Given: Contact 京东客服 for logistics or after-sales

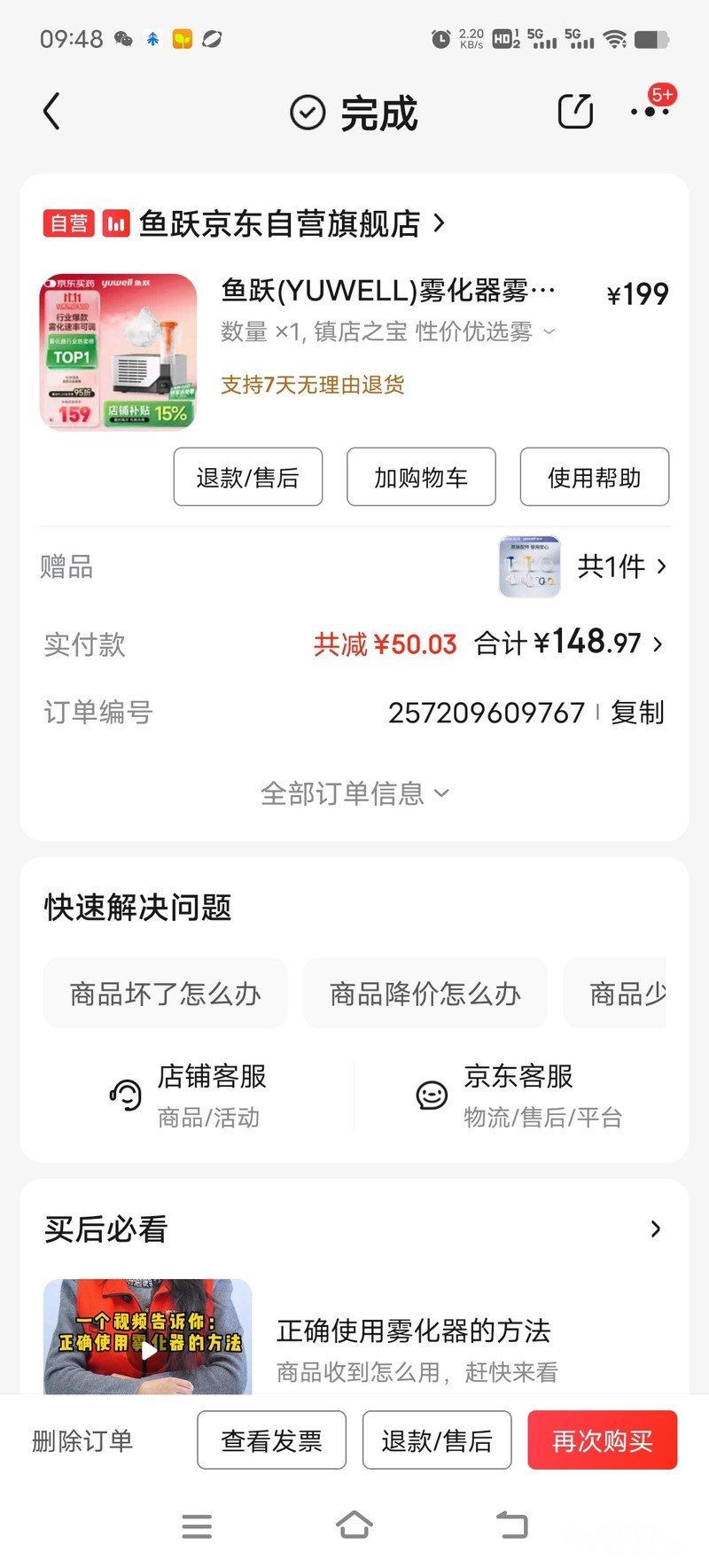Looking at the screenshot, I should pos(519,1096).
